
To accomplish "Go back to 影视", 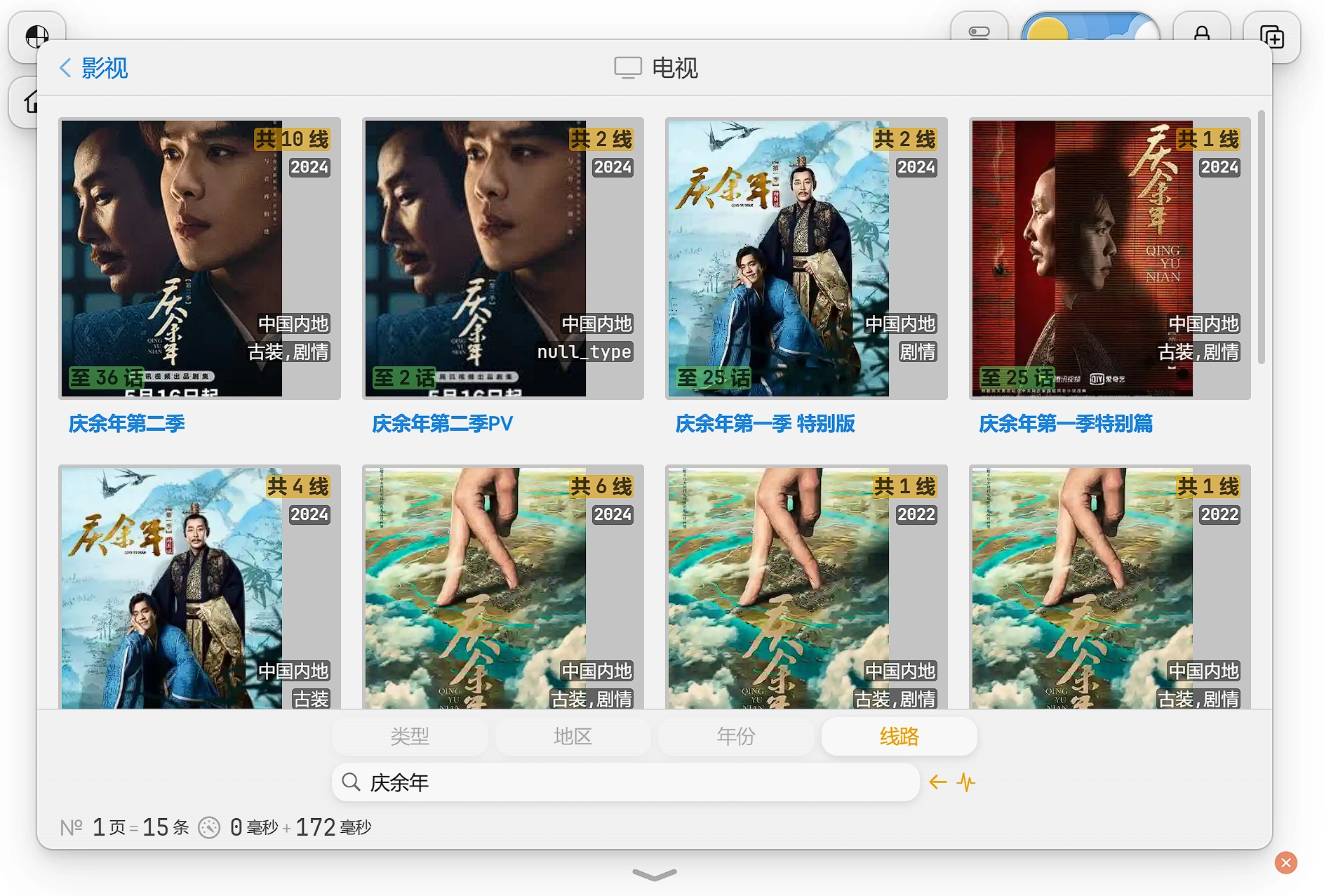I will click(x=93, y=68).
